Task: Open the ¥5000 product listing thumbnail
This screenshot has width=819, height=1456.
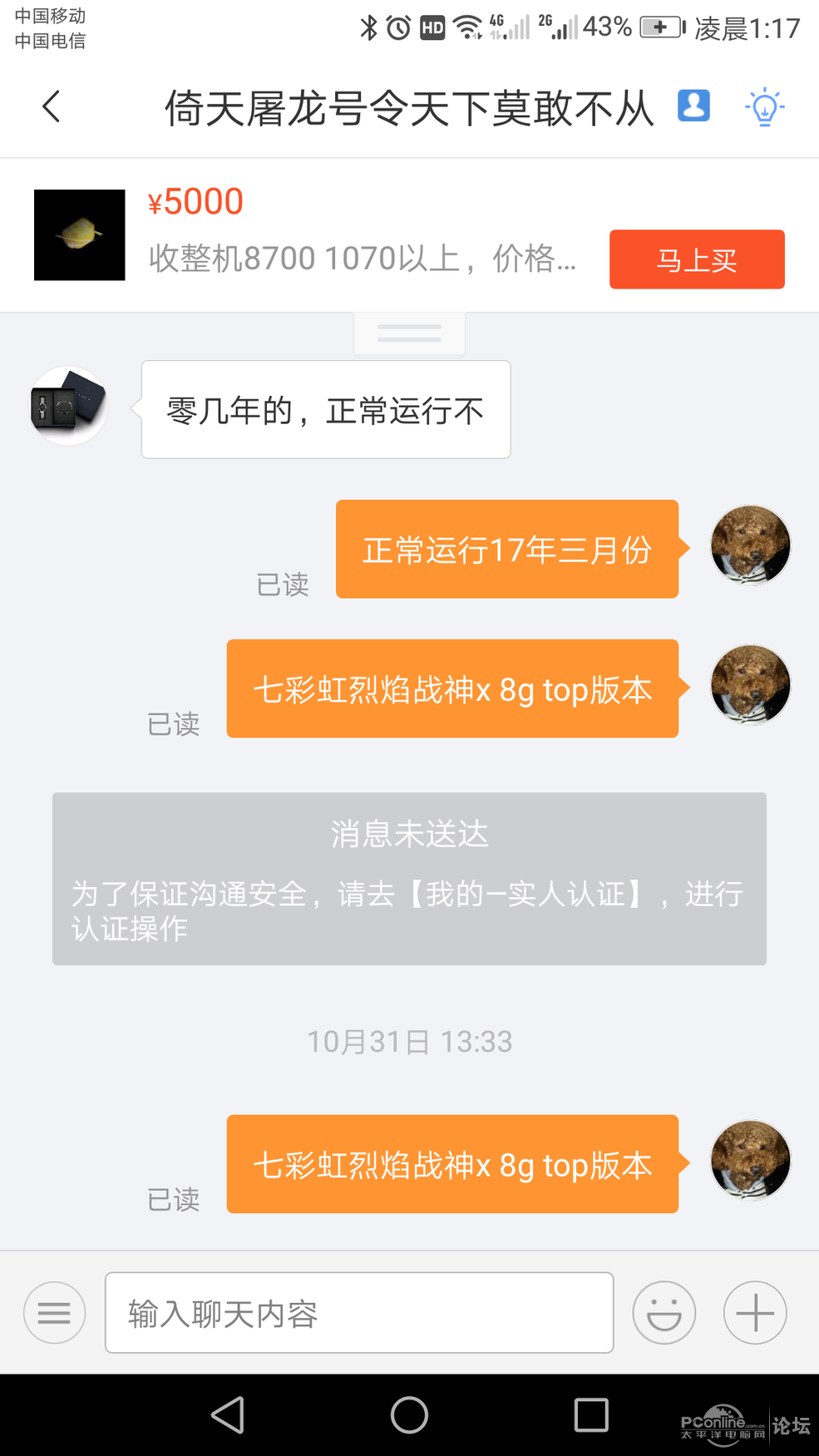Action: click(x=80, y=235)
